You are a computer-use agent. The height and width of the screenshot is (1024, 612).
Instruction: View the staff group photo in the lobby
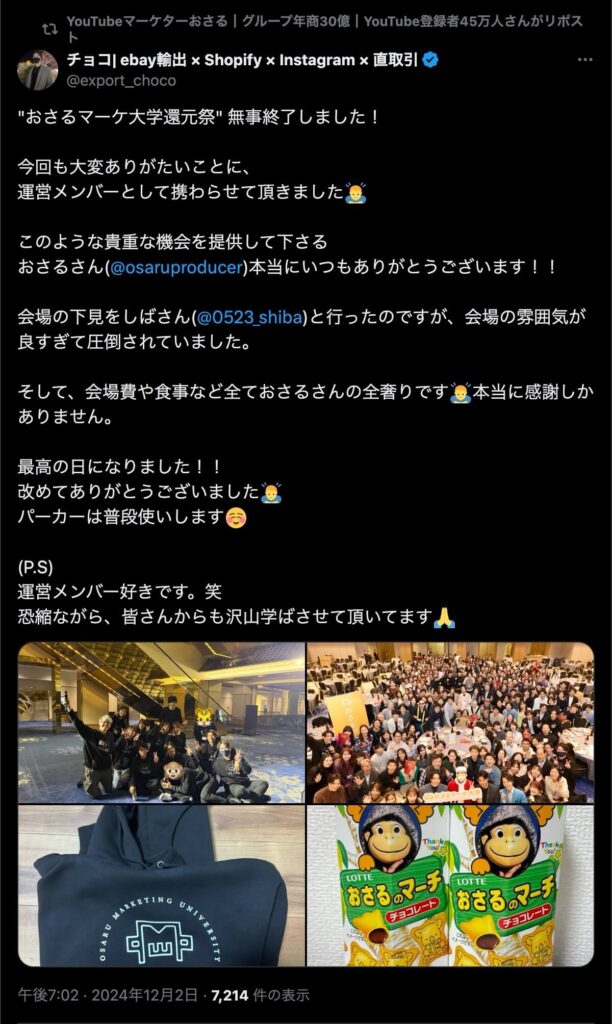tap(161, 722)
